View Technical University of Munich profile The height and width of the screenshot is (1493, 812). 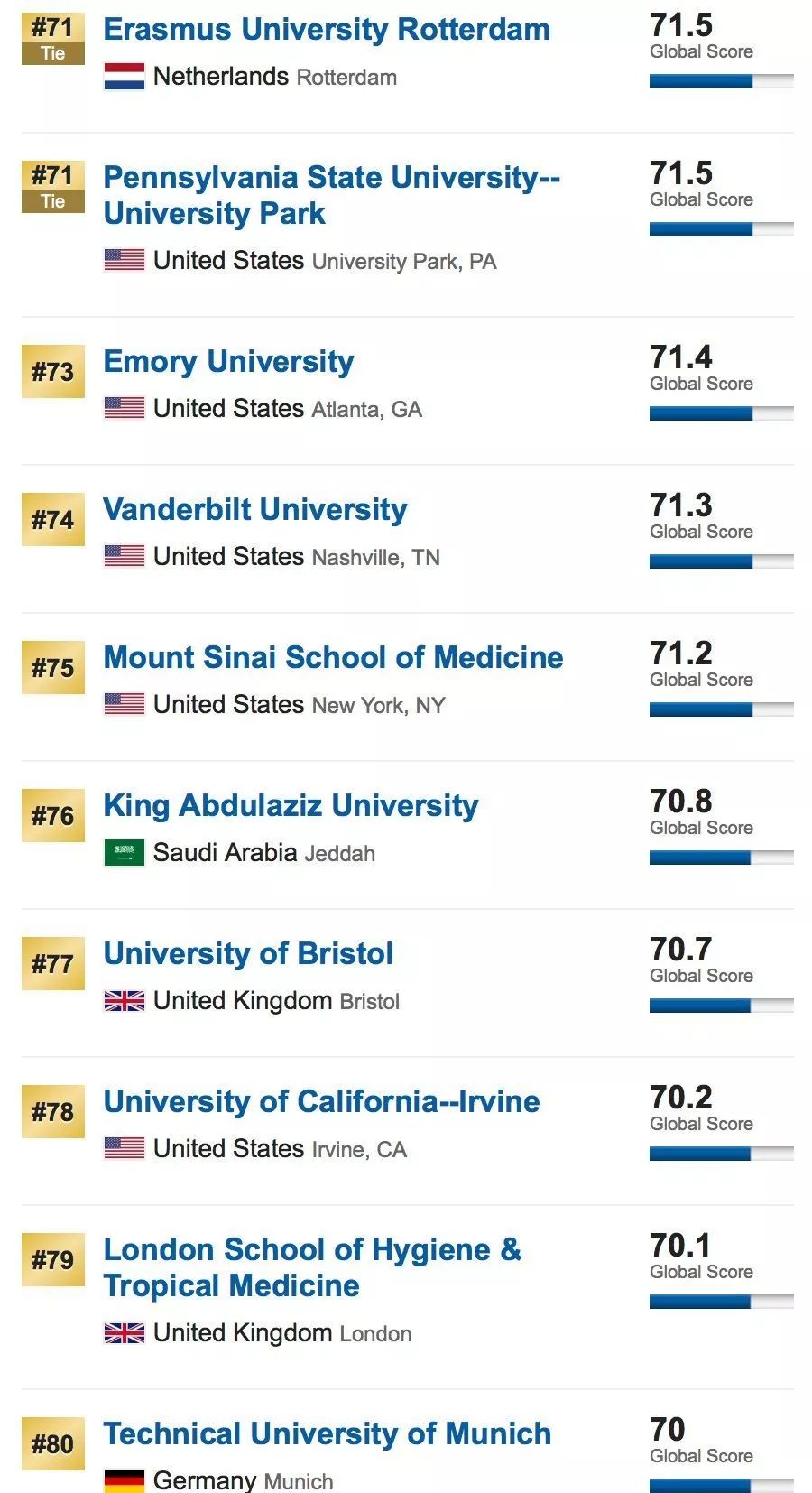(x=327, y=1434)
